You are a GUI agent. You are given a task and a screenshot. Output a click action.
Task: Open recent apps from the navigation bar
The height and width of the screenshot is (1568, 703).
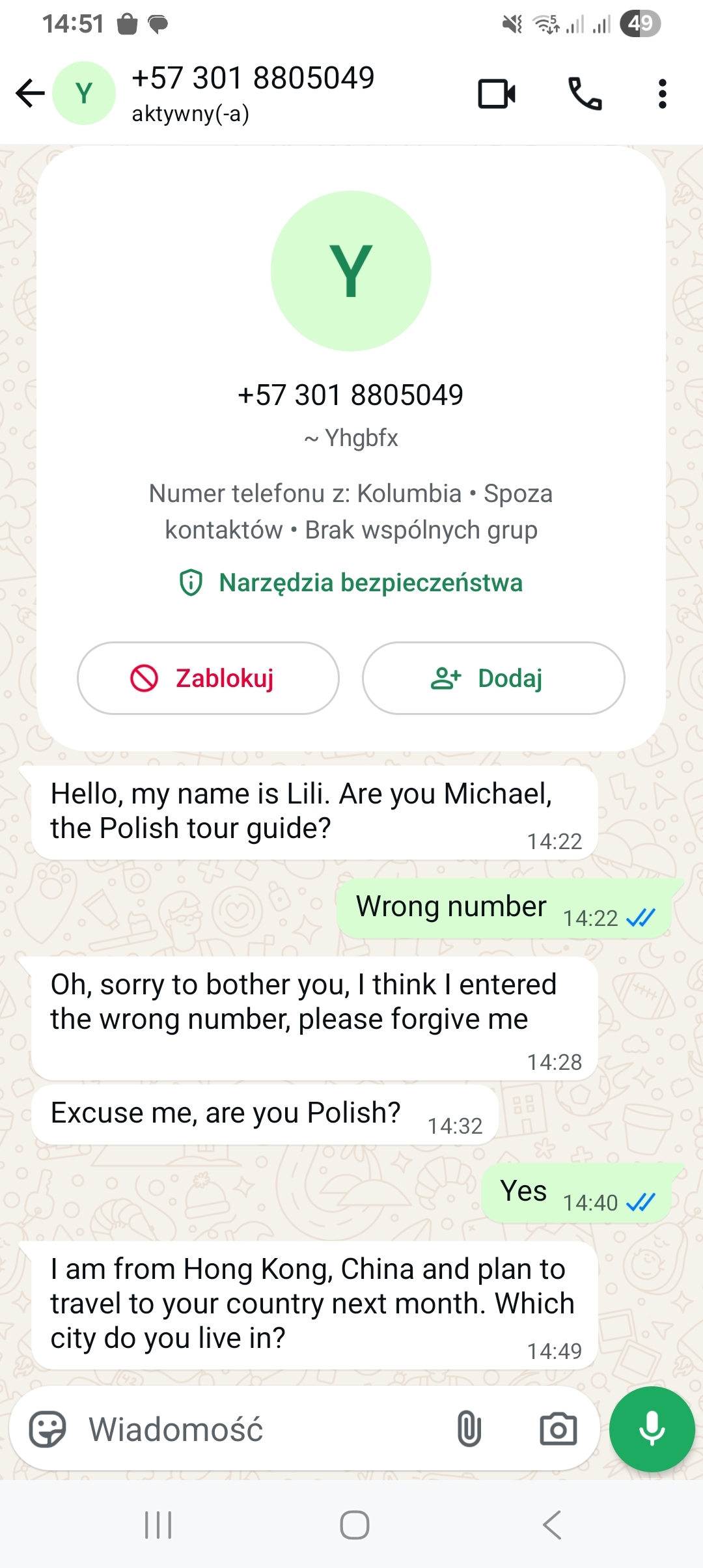[158, 1525]
